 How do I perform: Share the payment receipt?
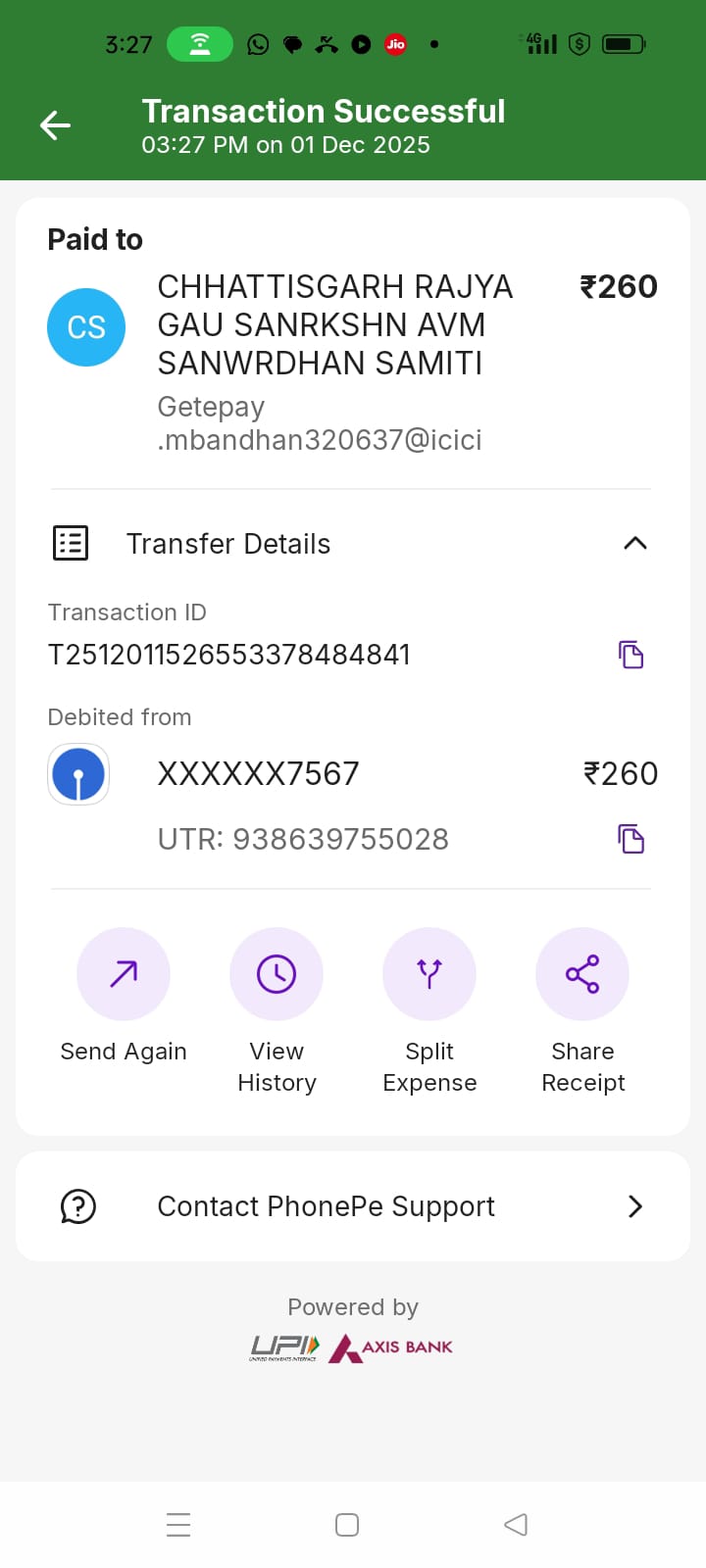[582, 975]
